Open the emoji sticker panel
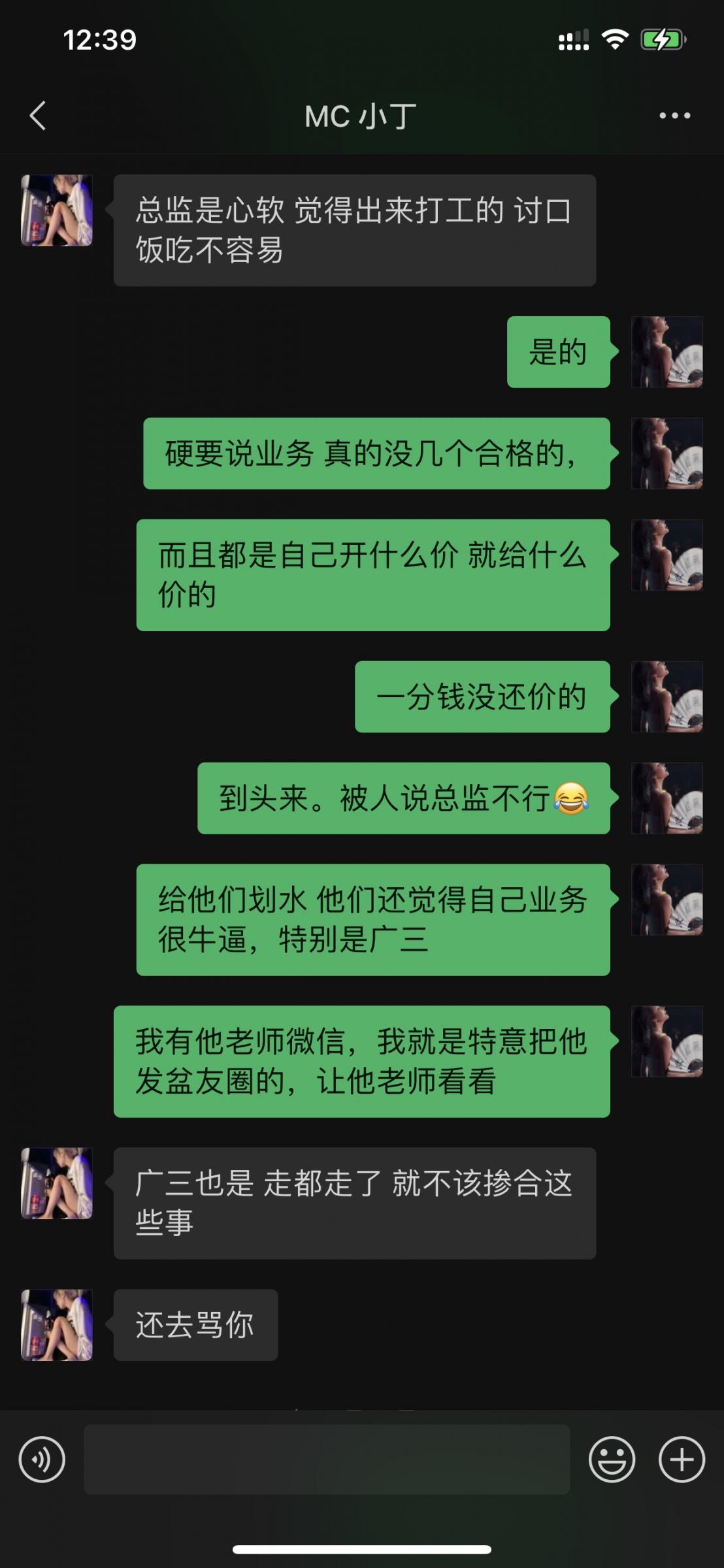 pos(612,1459)
